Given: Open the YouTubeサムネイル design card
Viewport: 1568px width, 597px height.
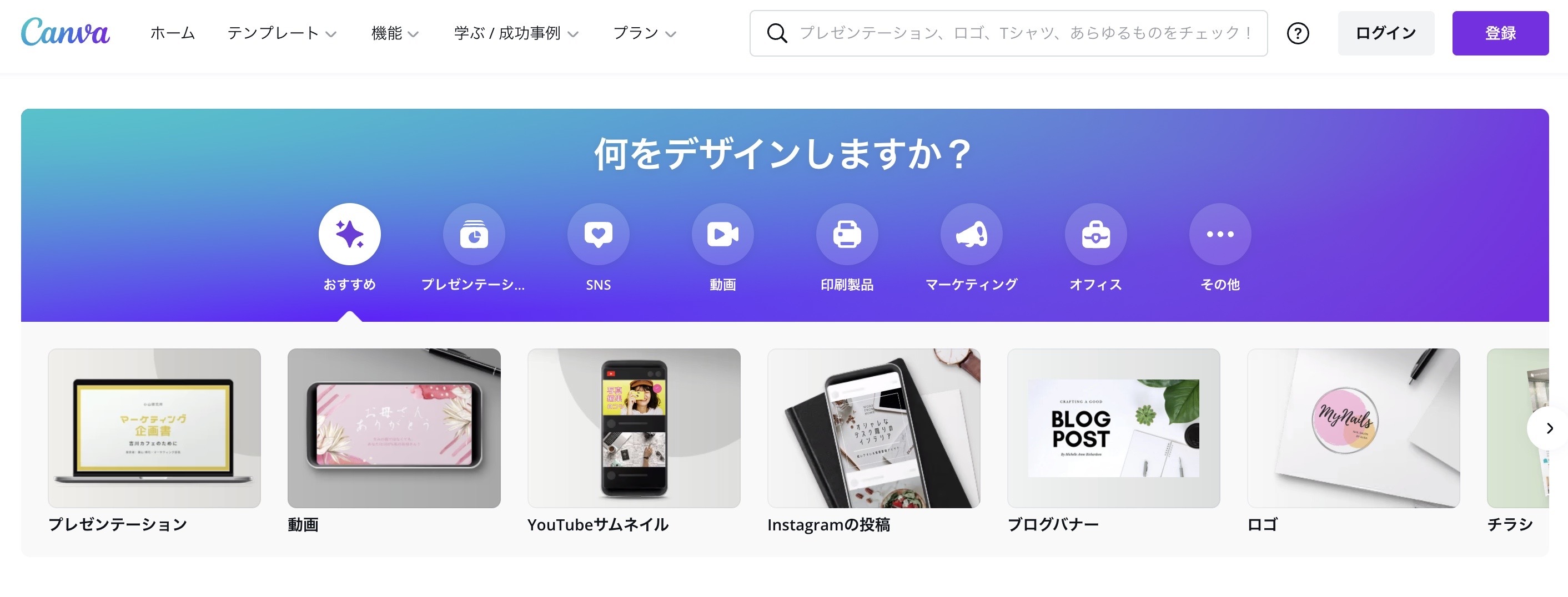Looking at the screenshot, I should tap(634, 428).
